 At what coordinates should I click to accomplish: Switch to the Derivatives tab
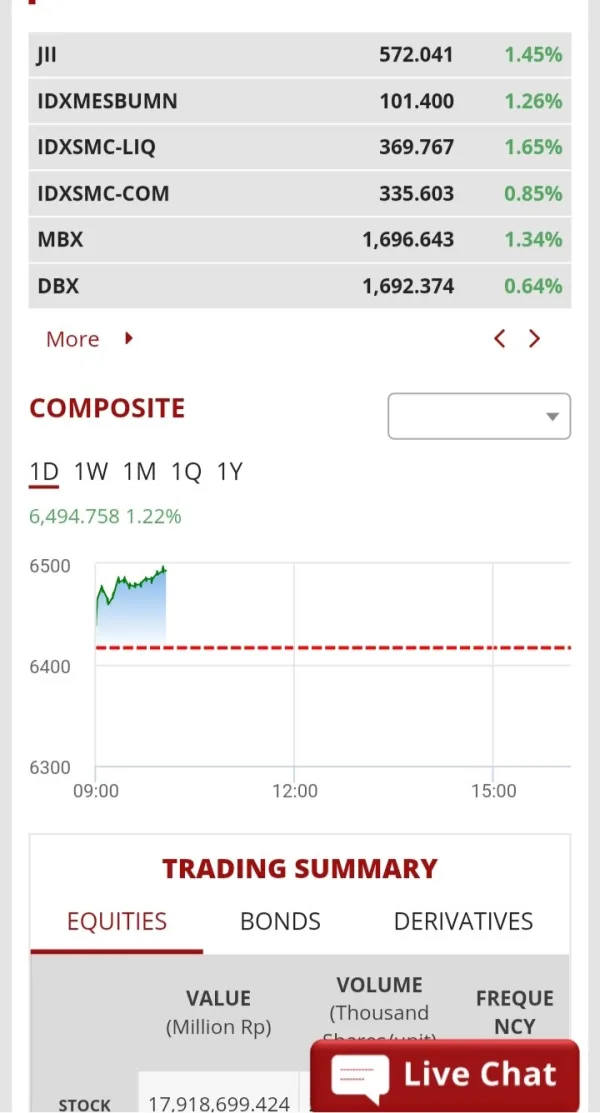pos(463,922)
